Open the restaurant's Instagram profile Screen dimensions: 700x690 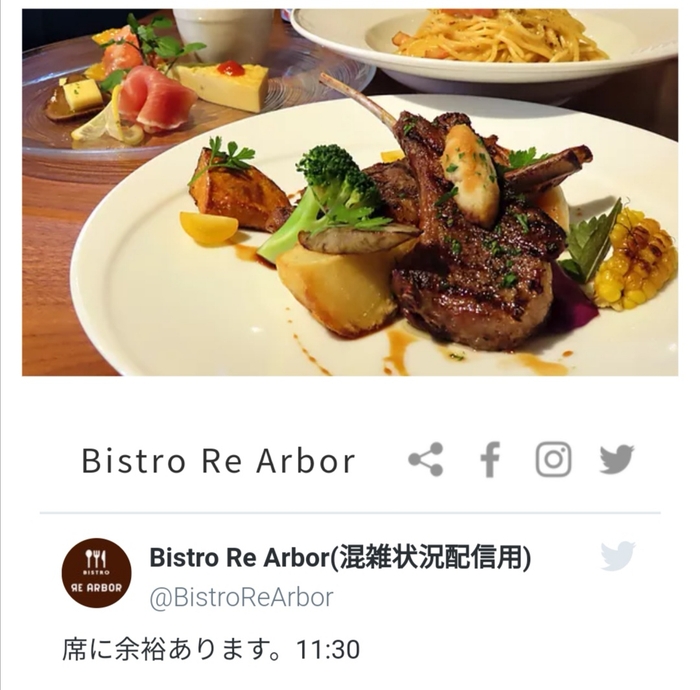coord(553,460)
